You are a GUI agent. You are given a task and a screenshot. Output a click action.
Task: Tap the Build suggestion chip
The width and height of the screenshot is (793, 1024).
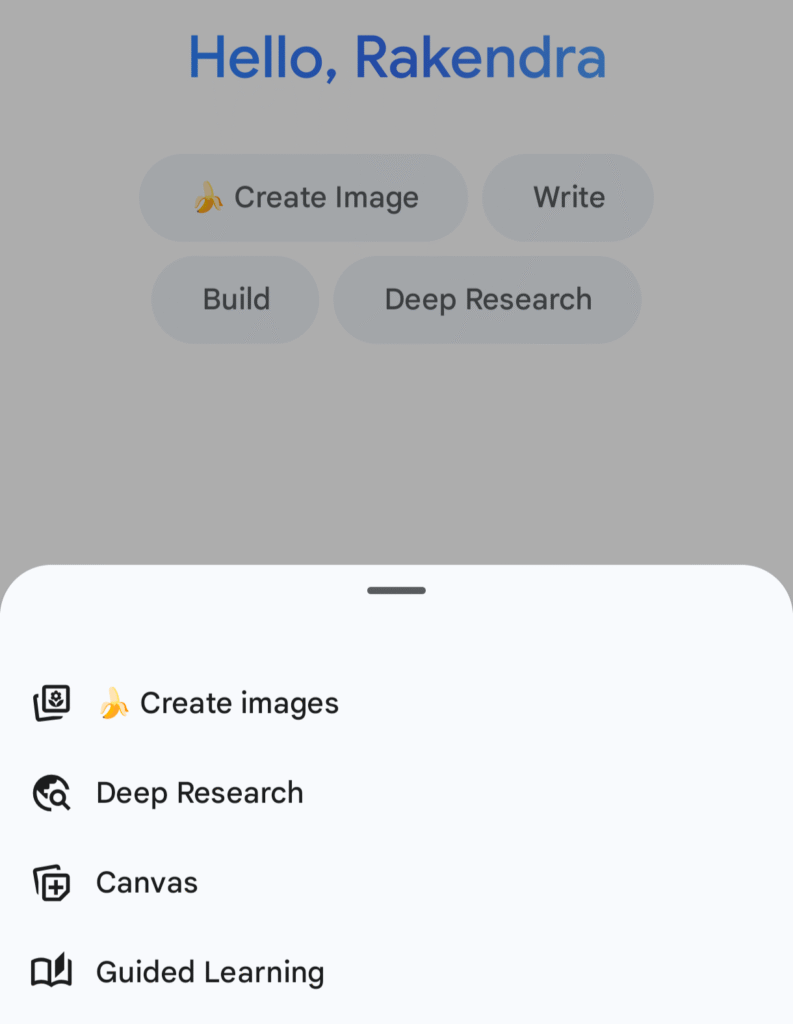coord(236,299)
